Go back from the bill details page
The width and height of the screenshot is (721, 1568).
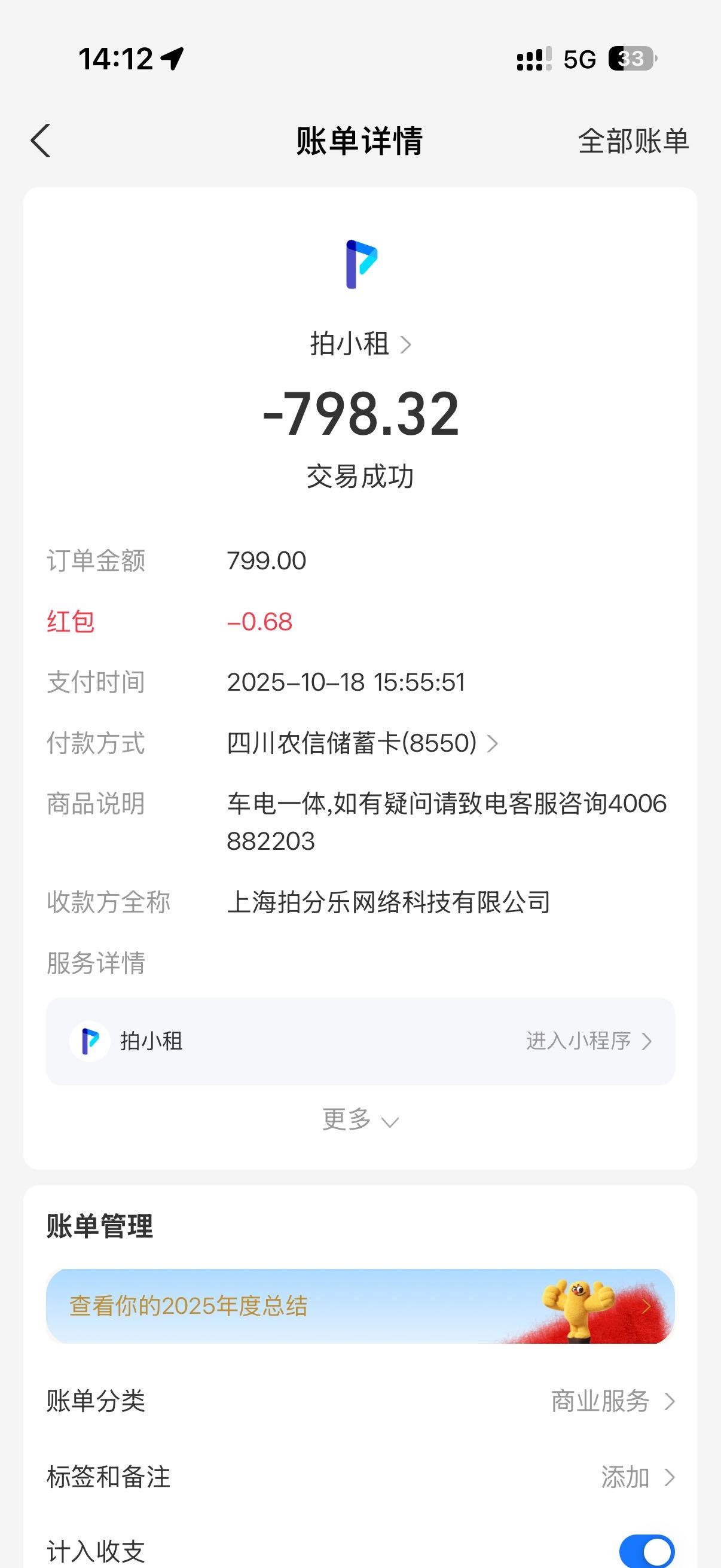coord(41,141)
